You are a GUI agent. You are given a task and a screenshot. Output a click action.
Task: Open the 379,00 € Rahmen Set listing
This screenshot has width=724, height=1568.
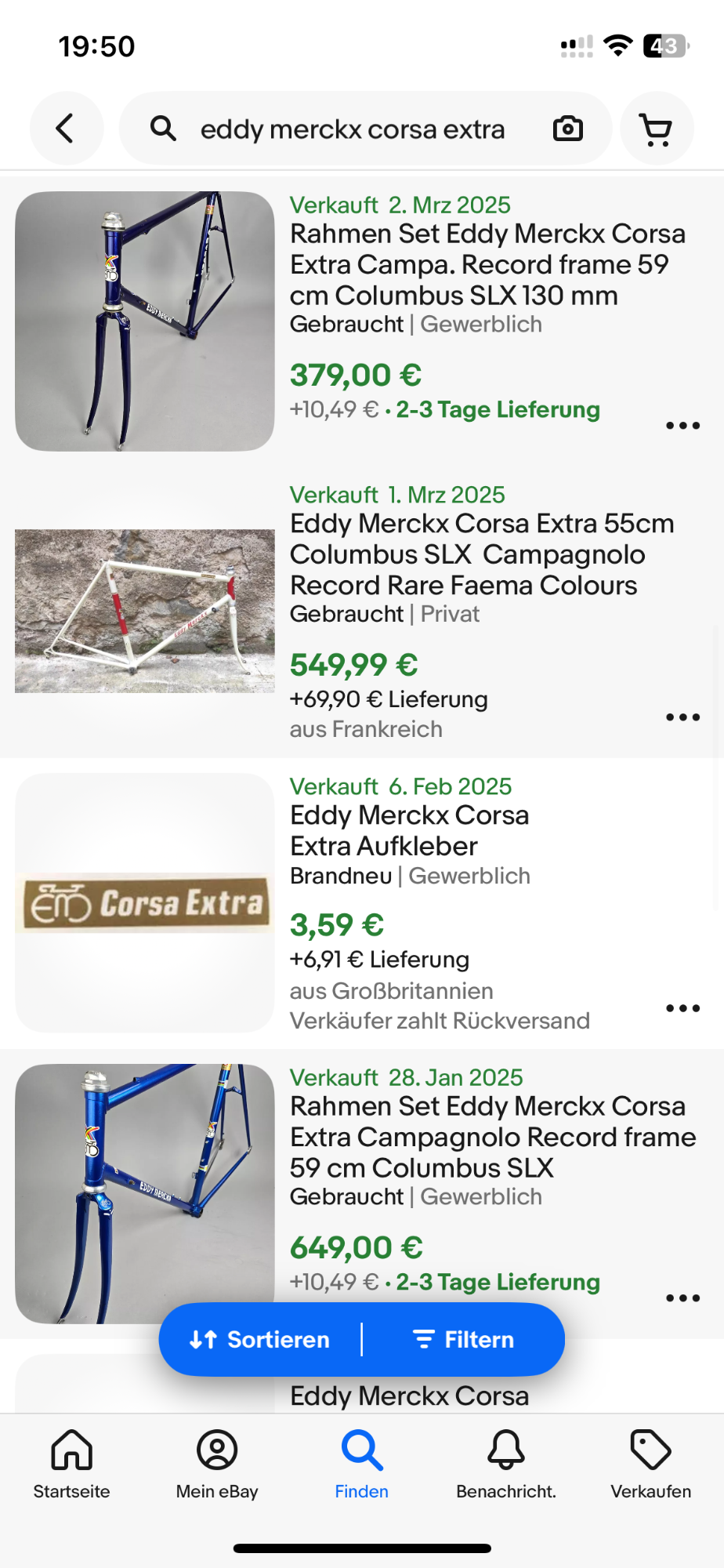(479, 264)
